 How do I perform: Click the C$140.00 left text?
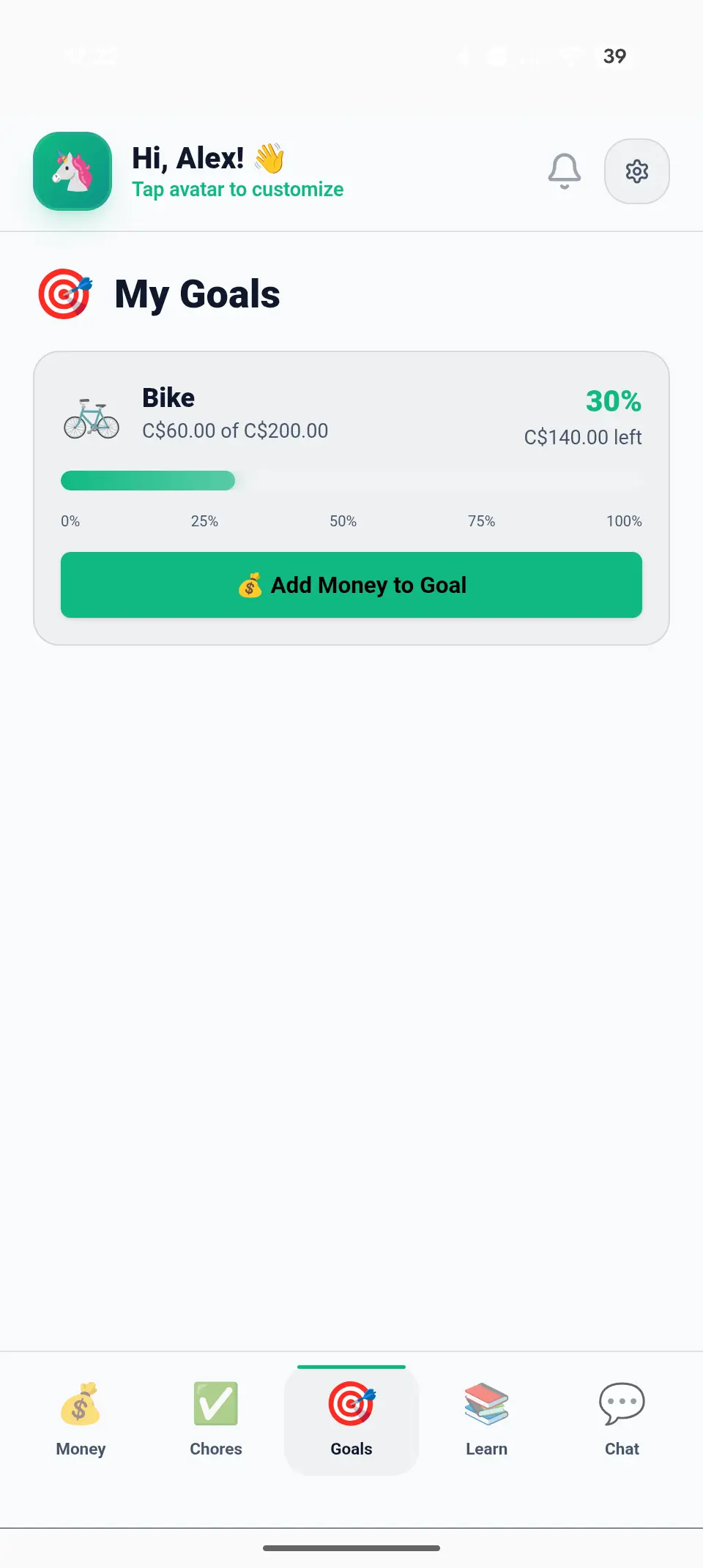pos(583,437)
